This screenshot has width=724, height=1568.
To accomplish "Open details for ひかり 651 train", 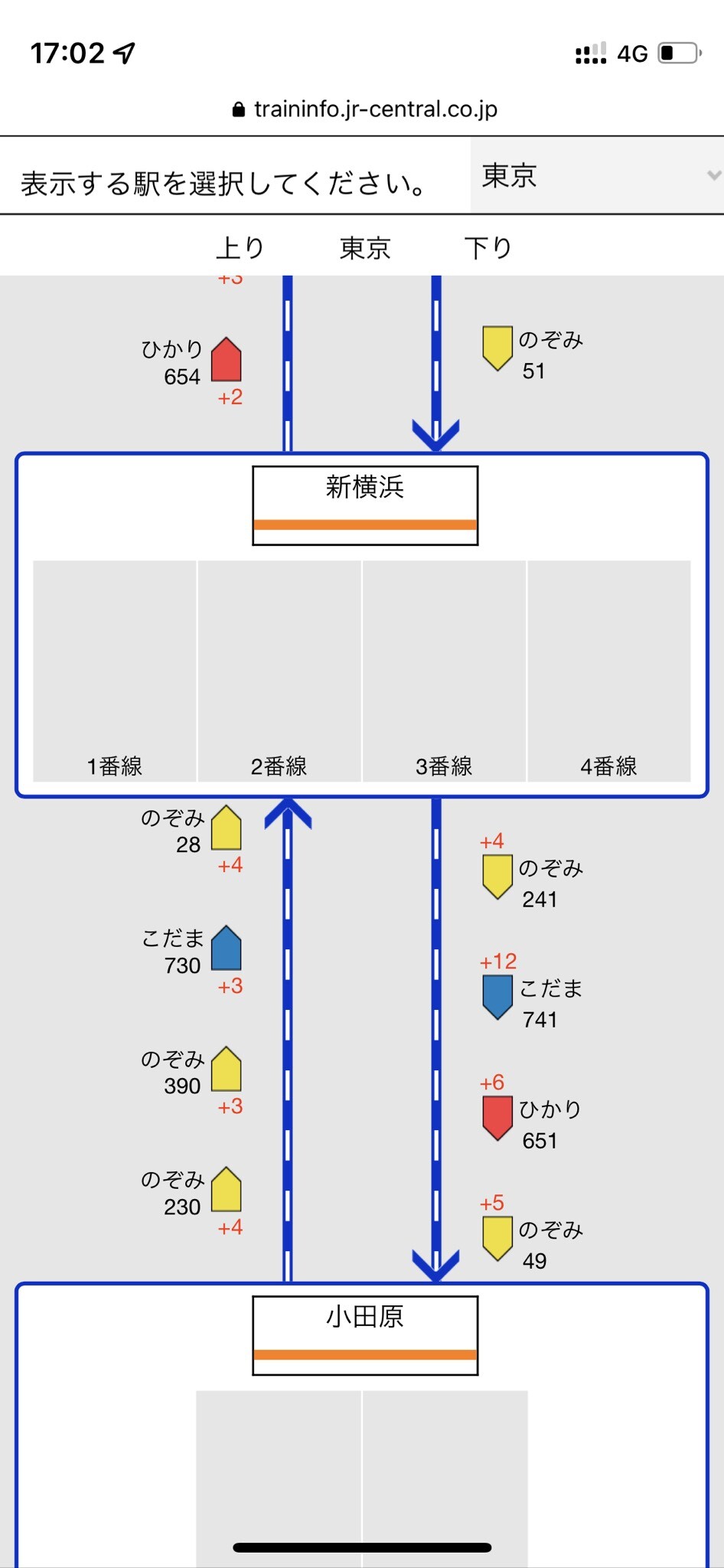I will click(x=497, y=1118).
